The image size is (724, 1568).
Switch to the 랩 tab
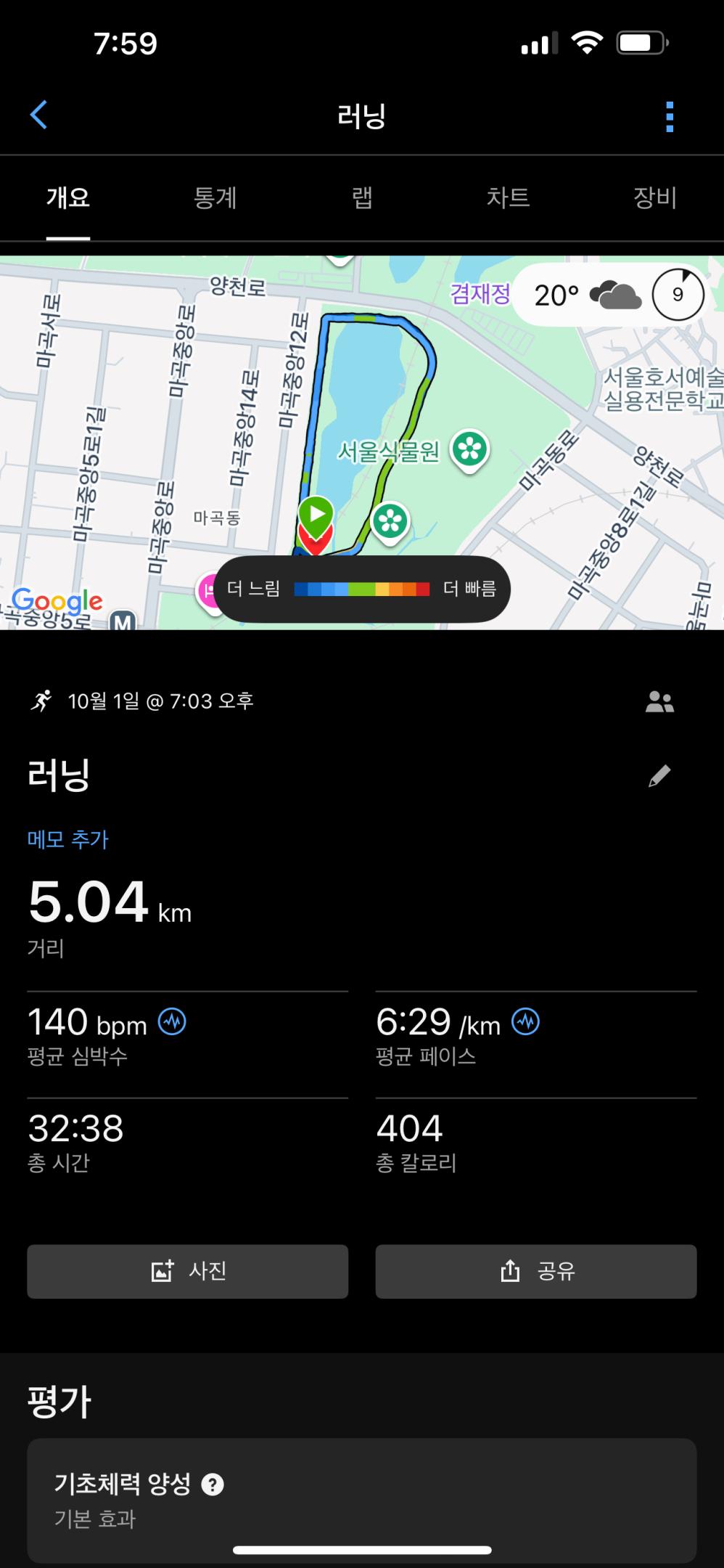362,197
